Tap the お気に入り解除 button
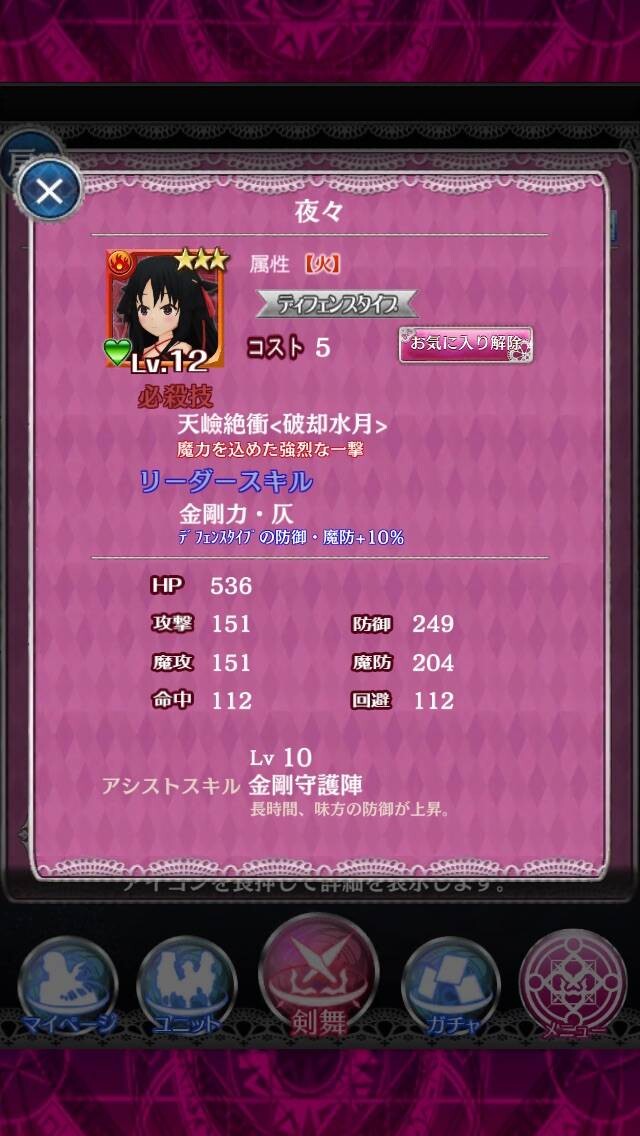The image size is (640, 1136). click(x=466, y=344)
